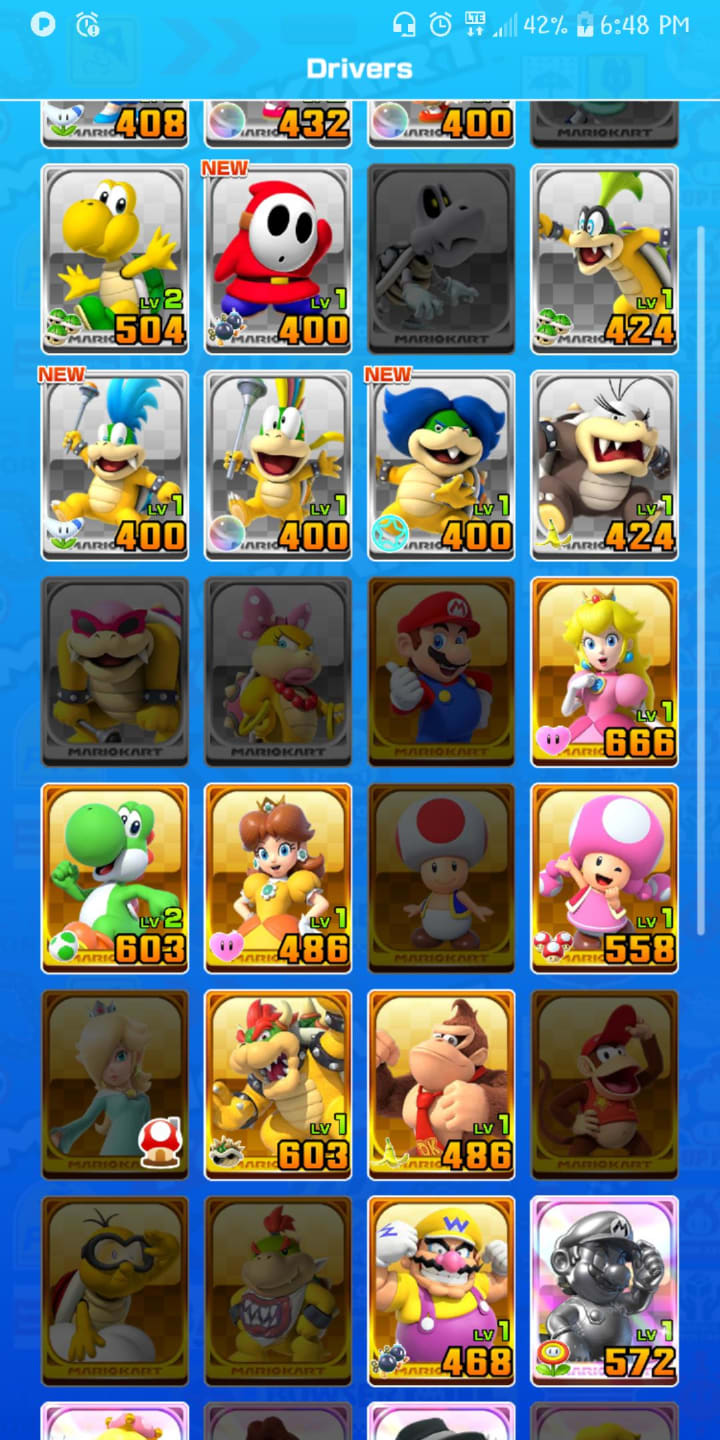
Task: Choose the Toadette driver card
Action: click(604, 877)
